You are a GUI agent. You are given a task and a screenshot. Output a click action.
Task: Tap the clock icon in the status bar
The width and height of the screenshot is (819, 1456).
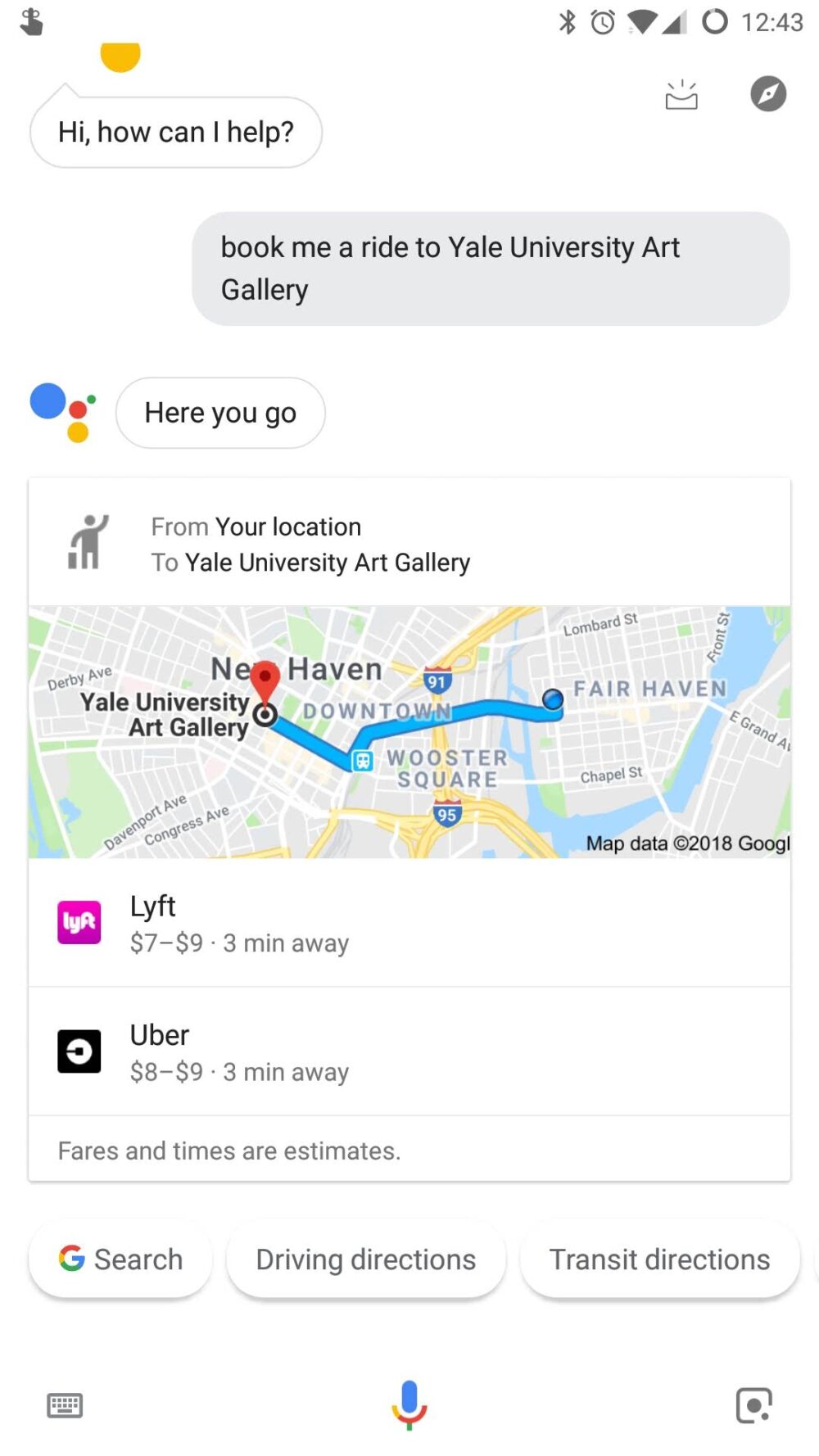[x=600, y=22]
